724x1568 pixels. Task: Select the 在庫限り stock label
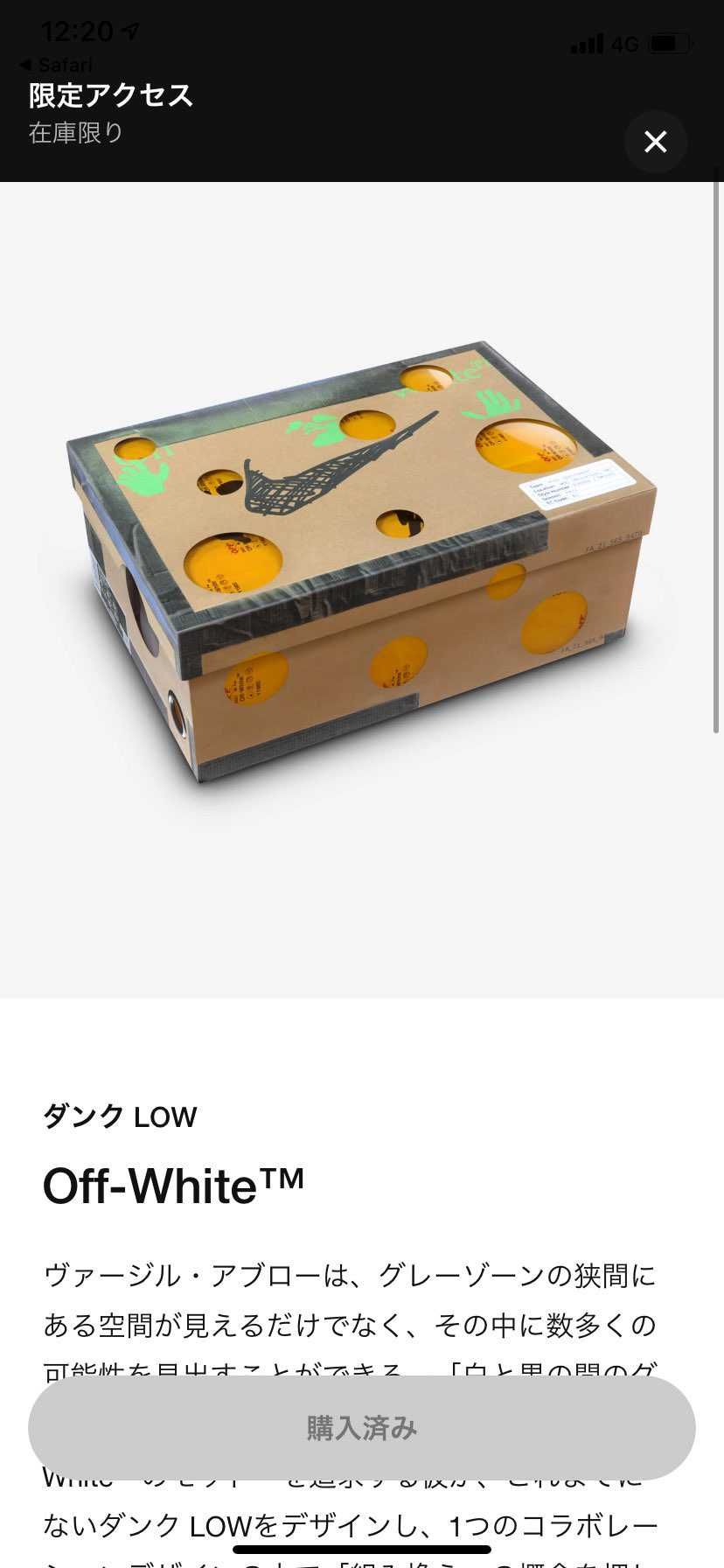[73, 132]
